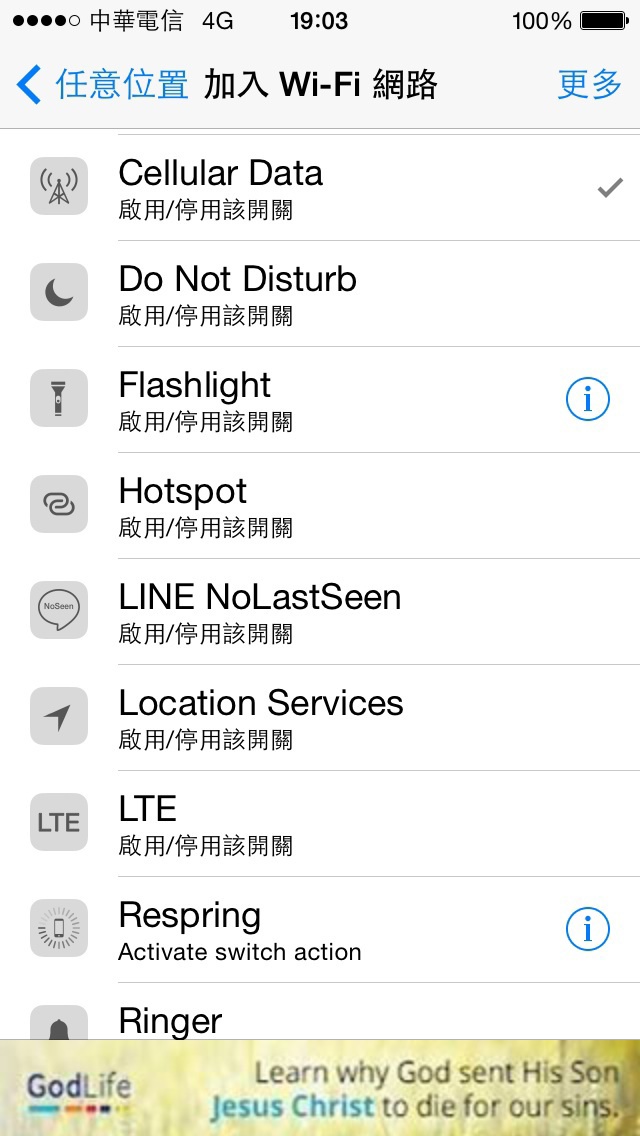The height and width of the screenshot is (1136, 640).
Task: Pick the Location Services row
Action: click(320, 717)
